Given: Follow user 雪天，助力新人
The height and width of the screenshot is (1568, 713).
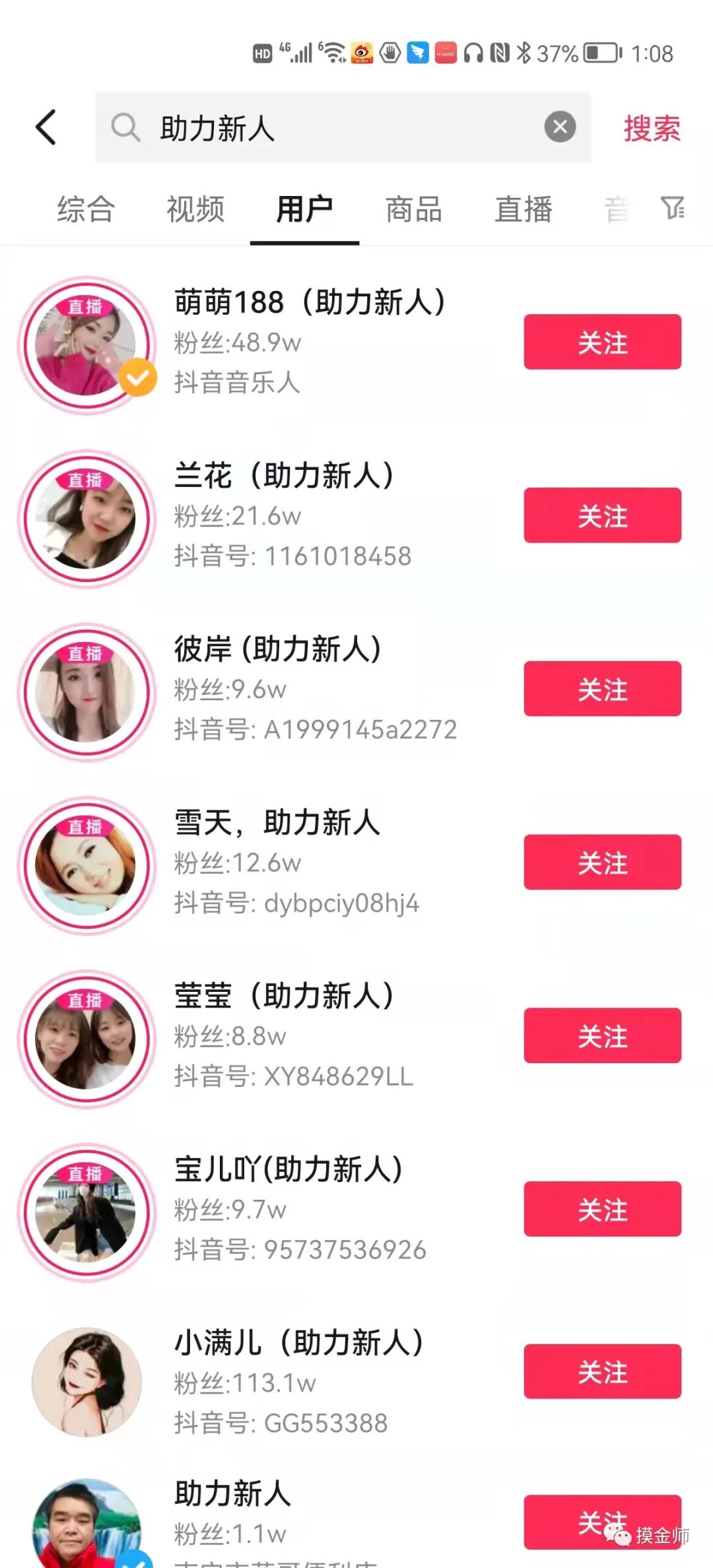Looking at the screenshot, I should pyautogui.click(x=602, y=863).
